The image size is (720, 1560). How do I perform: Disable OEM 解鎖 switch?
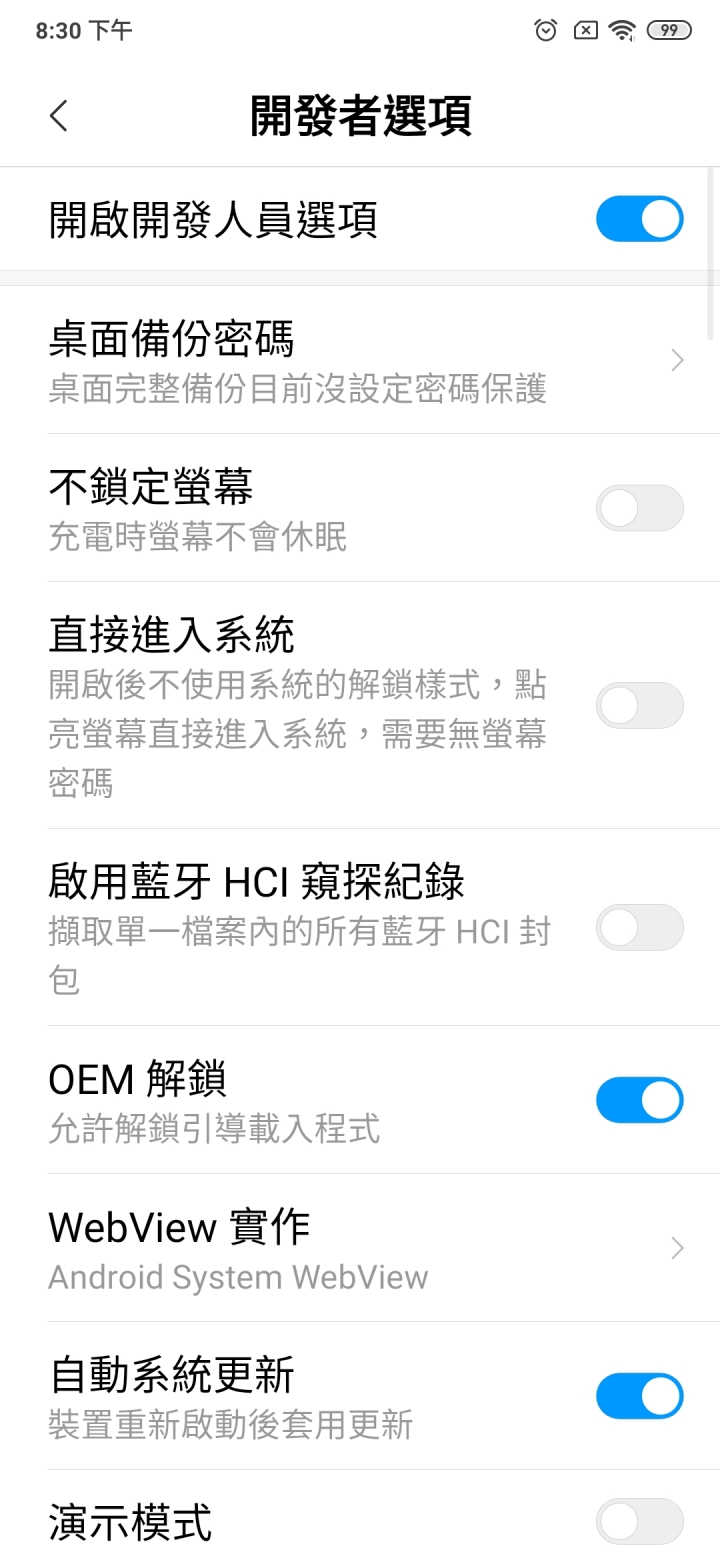(640, 1100)
